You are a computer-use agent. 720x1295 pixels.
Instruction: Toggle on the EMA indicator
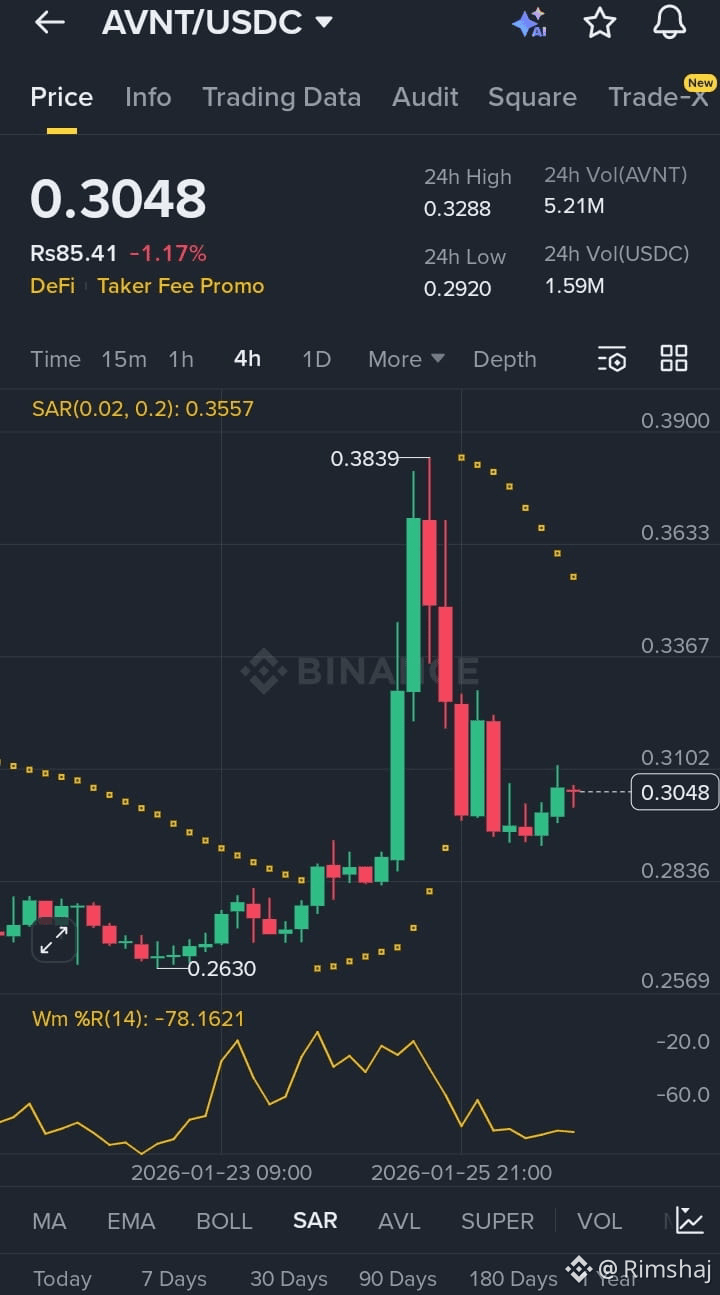coord(131,1221)
